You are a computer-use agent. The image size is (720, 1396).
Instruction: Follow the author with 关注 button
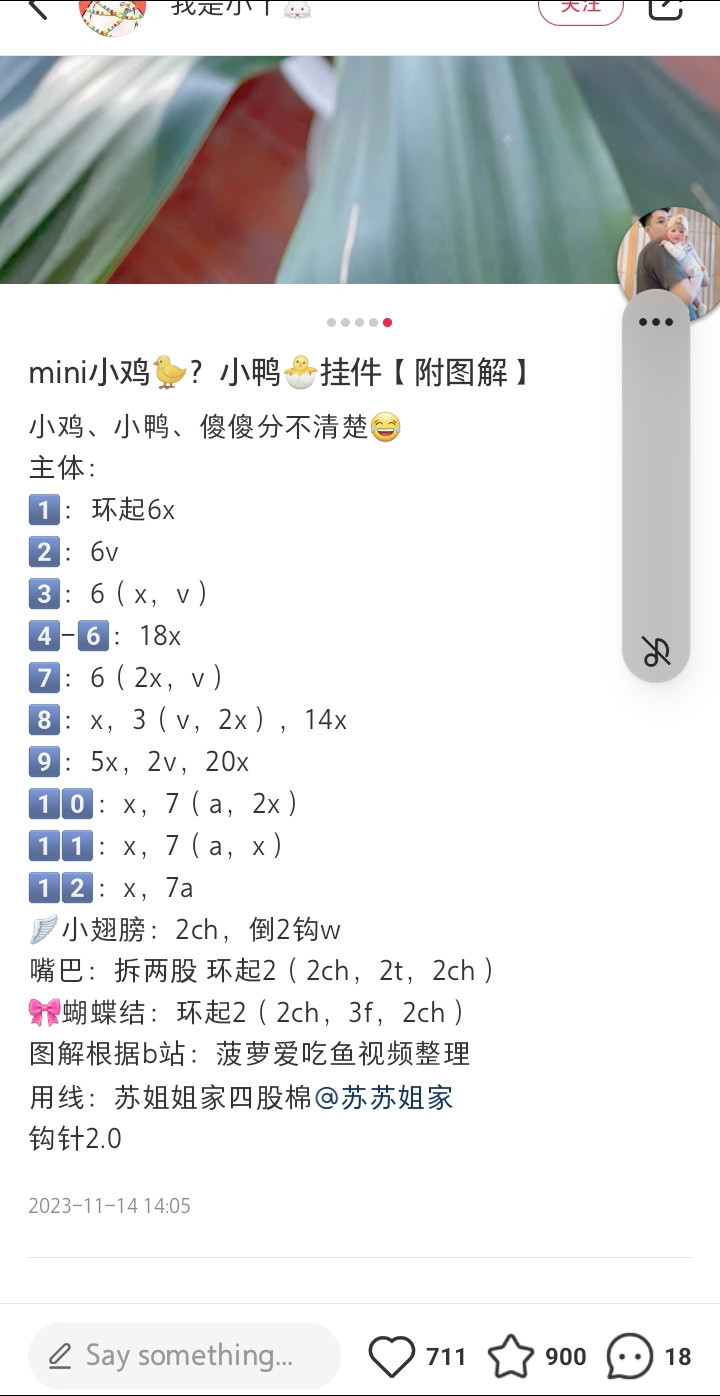pyautogui.click(x=580, y=8)
